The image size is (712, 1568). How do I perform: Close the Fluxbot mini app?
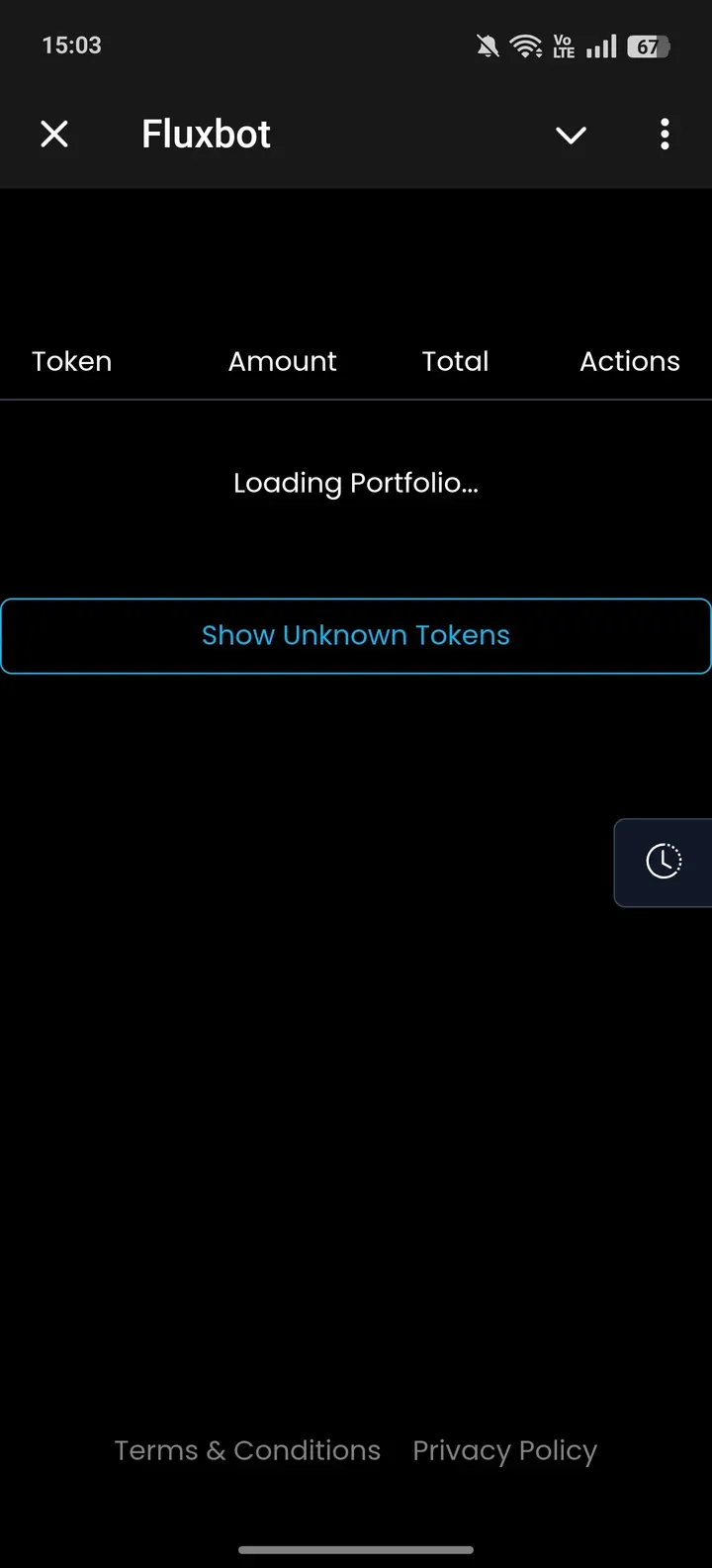[x=54, y=134]
